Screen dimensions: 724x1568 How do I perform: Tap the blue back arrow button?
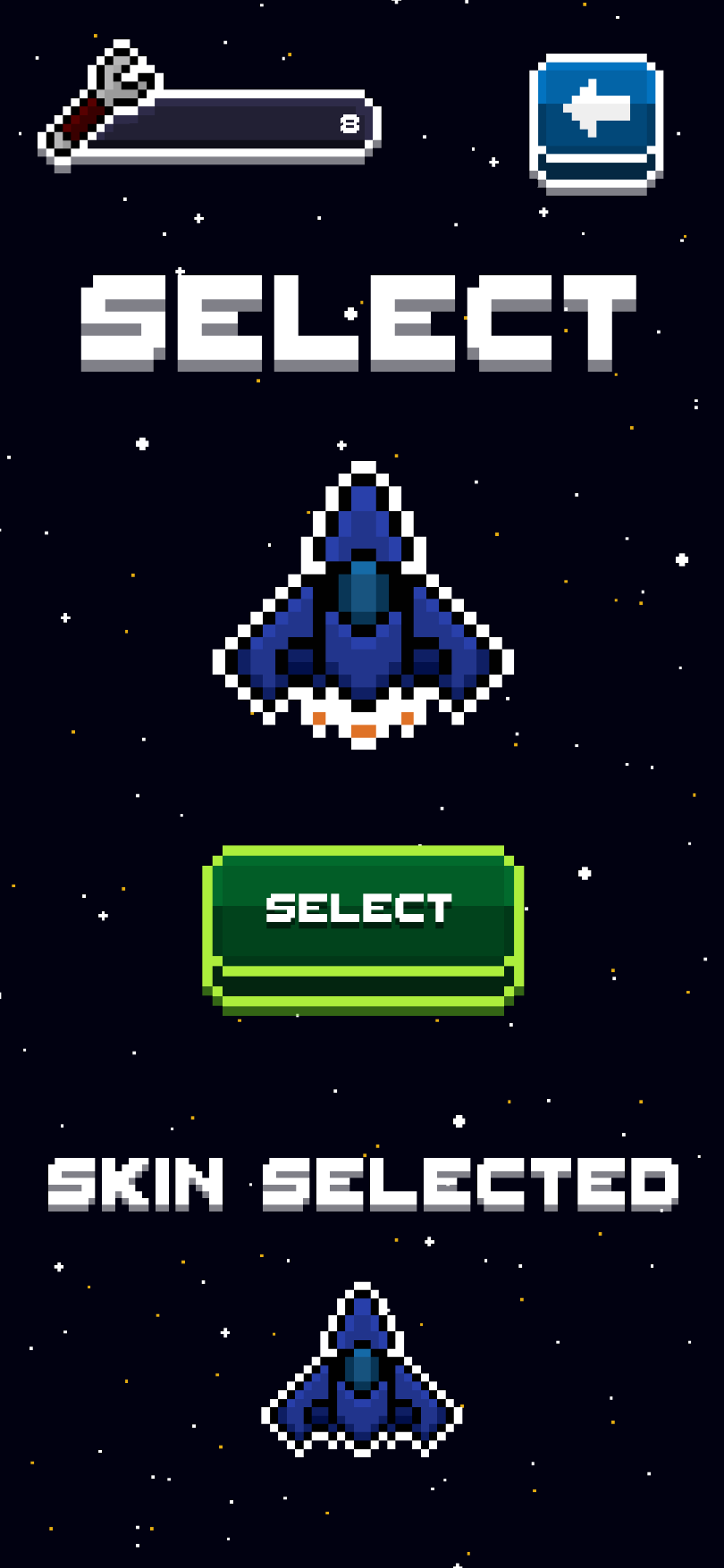point(596,123)
